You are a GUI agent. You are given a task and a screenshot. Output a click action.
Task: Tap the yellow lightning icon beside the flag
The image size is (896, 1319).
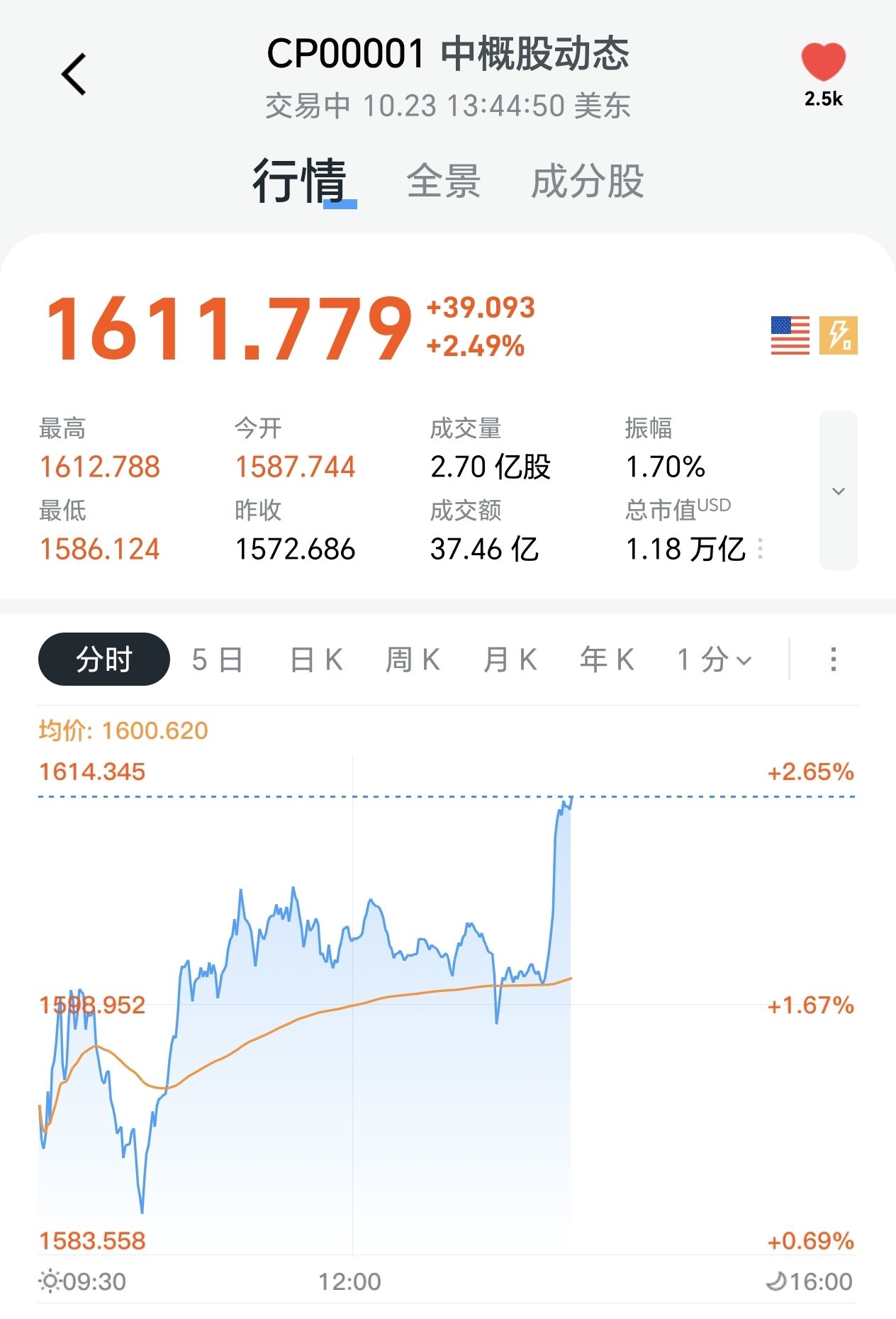838,335
